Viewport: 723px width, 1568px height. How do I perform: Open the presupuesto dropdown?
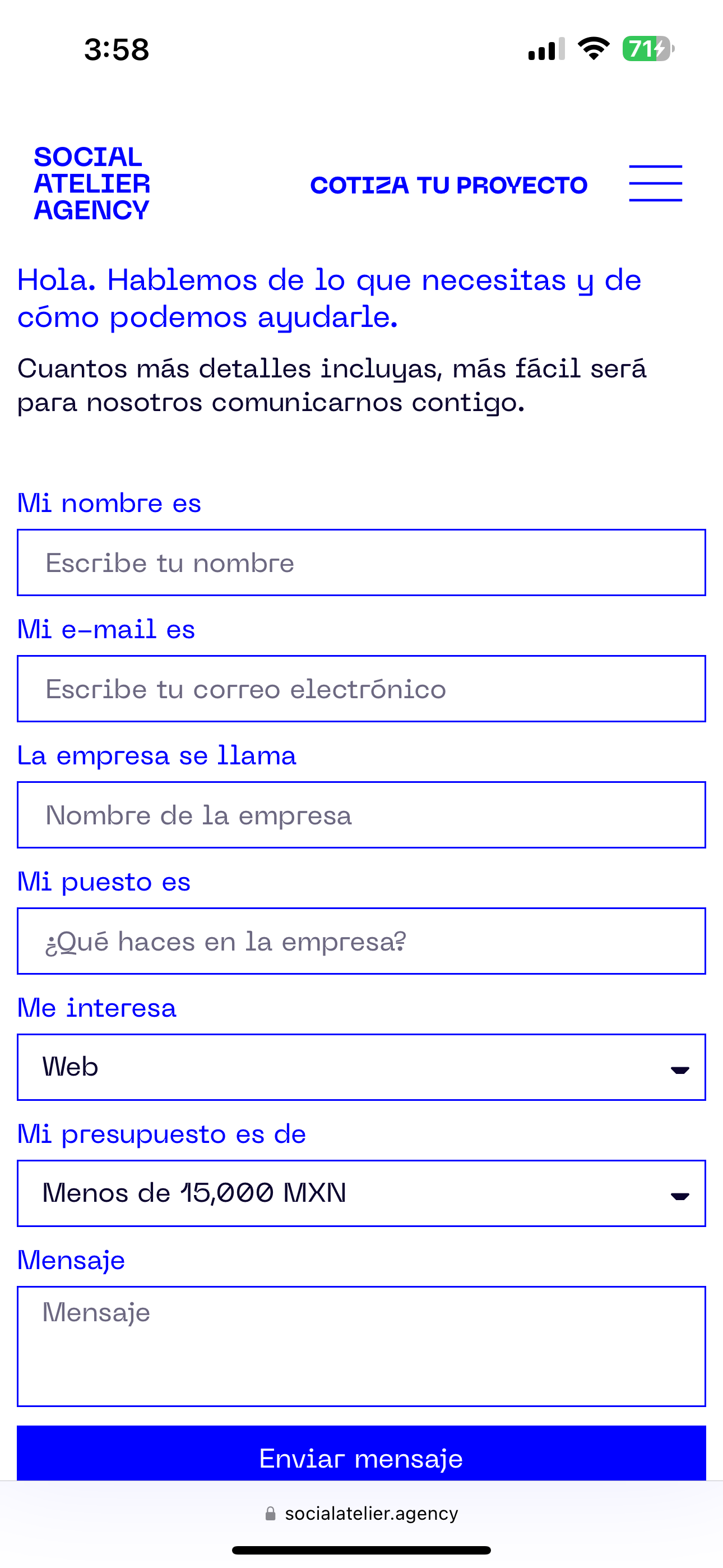tap(361, 1193)
